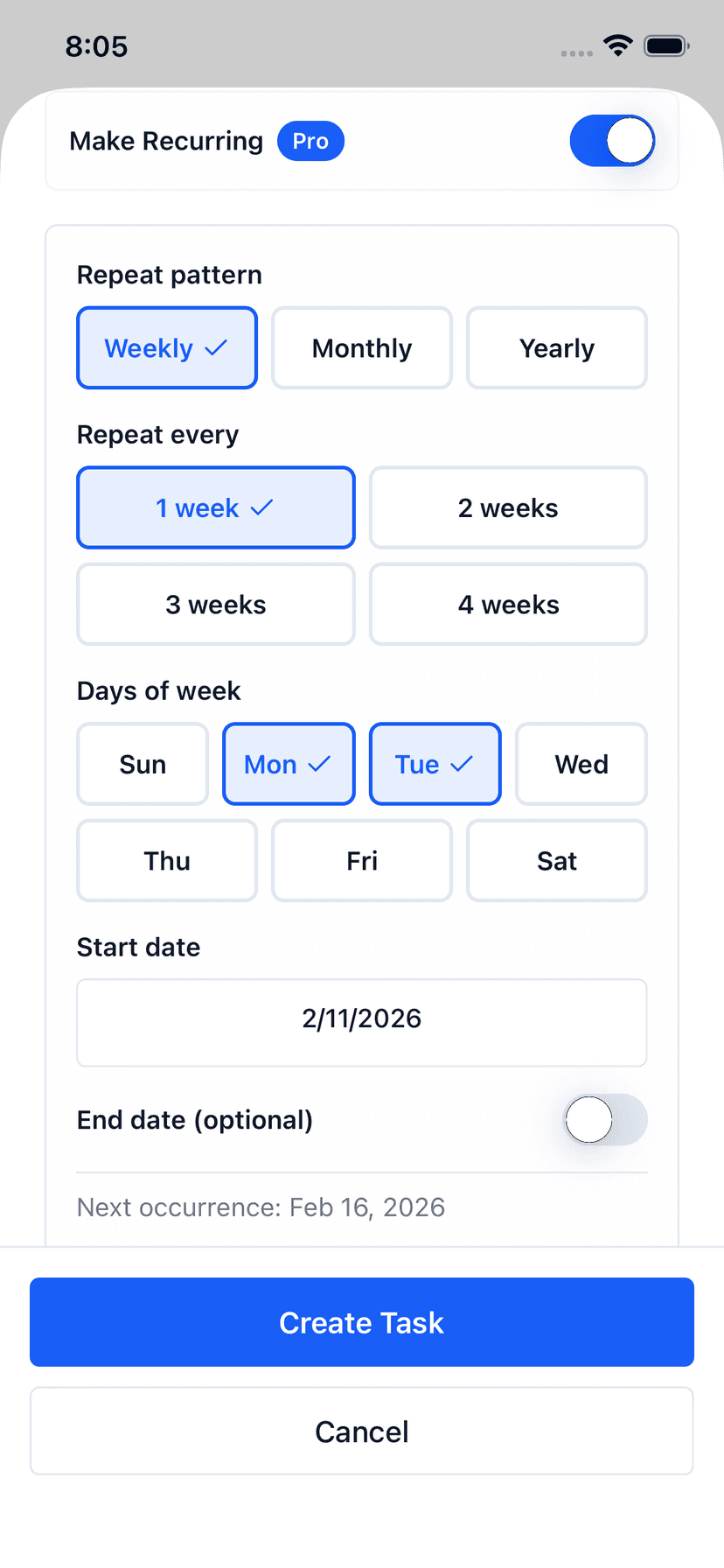Choose repeat every 3 weeks
Image resolution: width=724 pixels, height=1568 pixels.
point(215,604)
